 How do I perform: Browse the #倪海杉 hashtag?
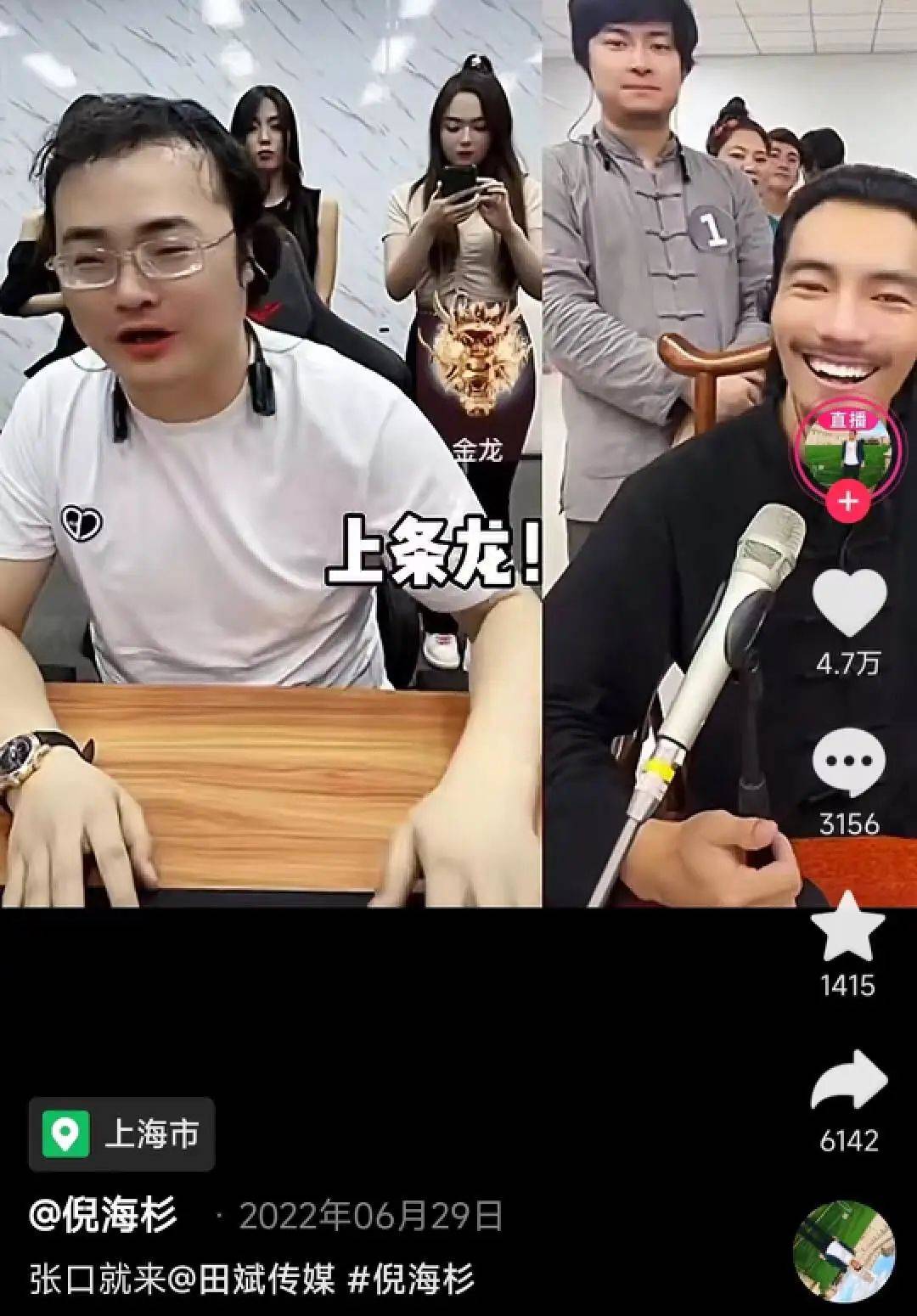click(x=412, y=1279)
